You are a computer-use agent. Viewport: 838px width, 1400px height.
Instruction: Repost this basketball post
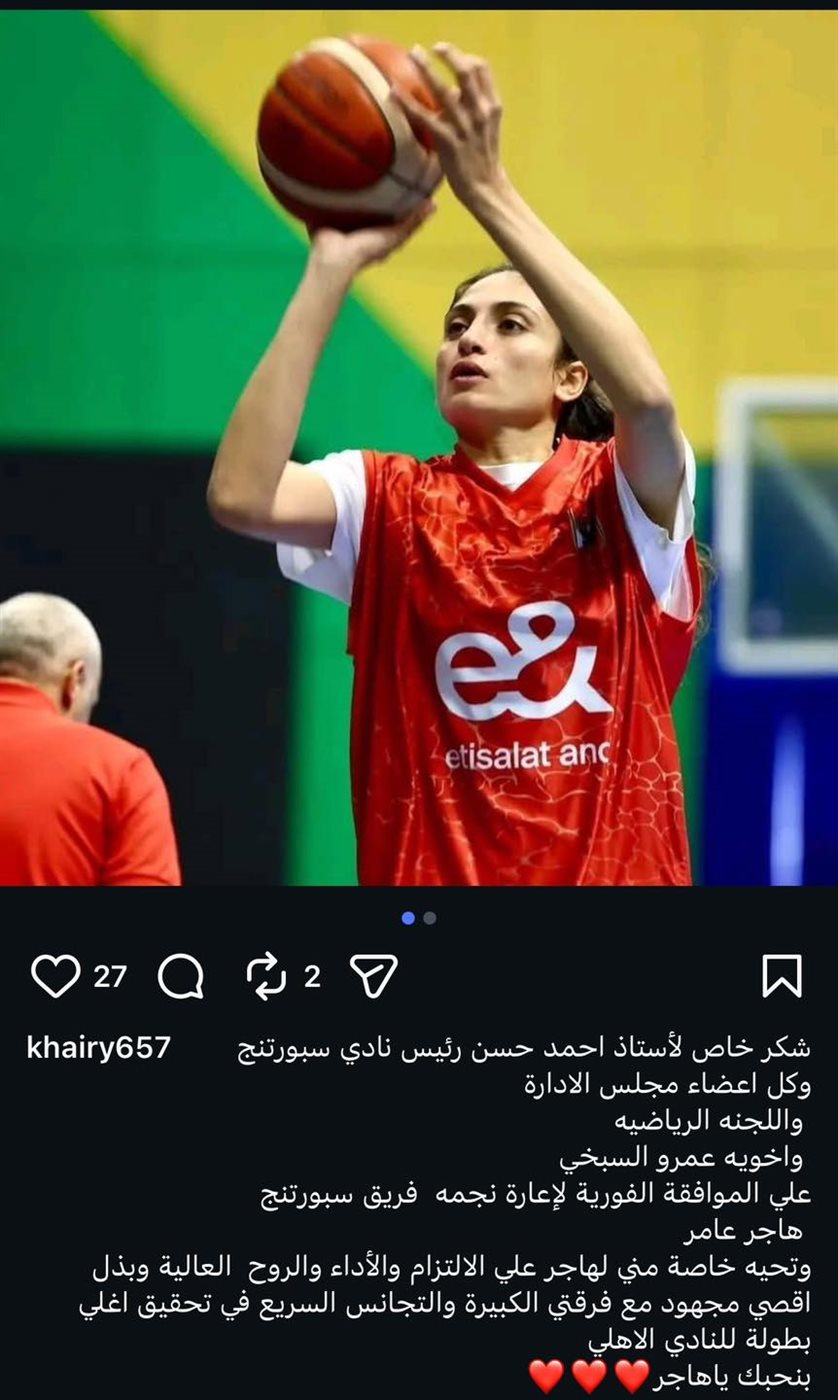click(266, 976)
